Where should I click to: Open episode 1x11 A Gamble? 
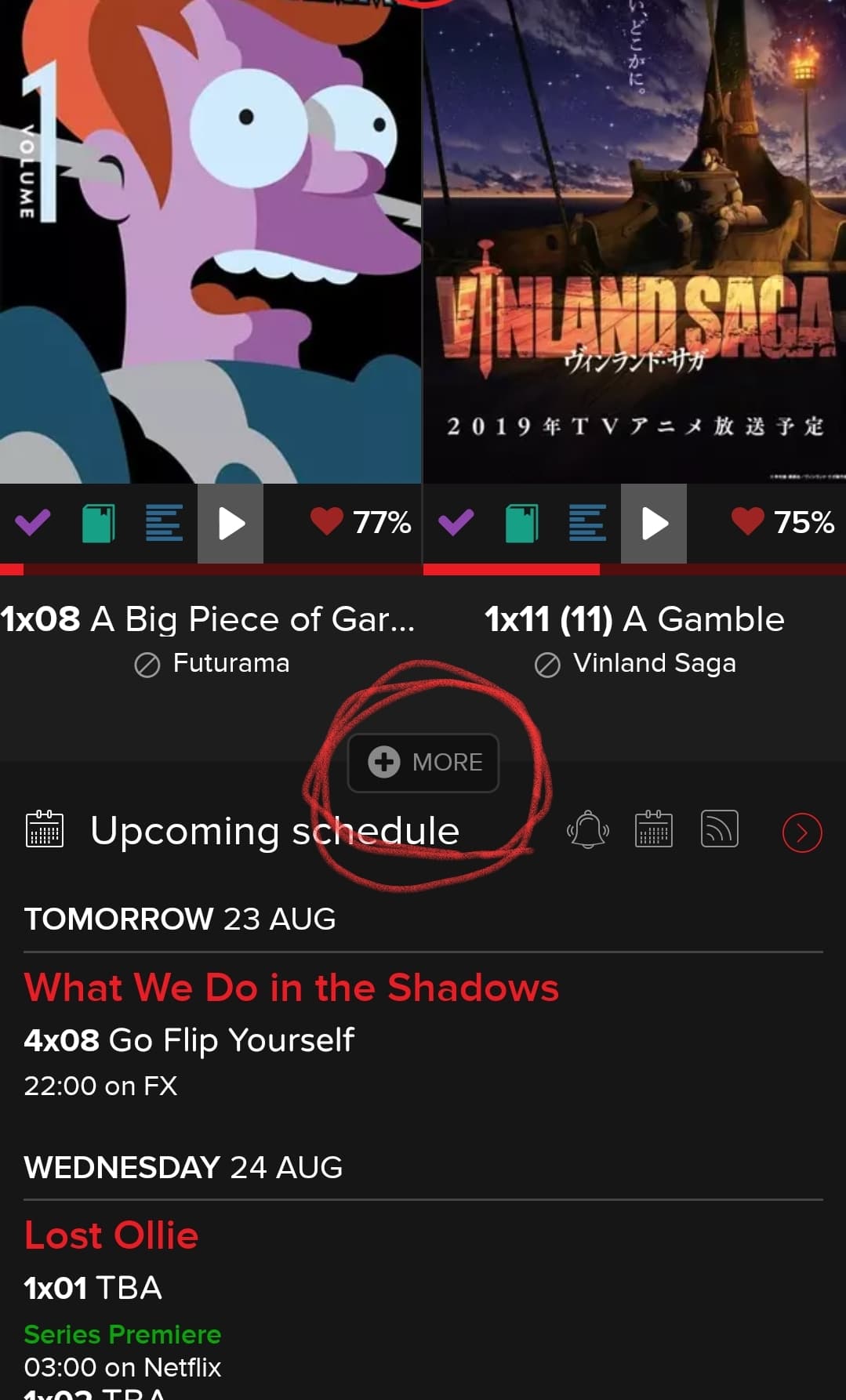click(x=634, y=619)
